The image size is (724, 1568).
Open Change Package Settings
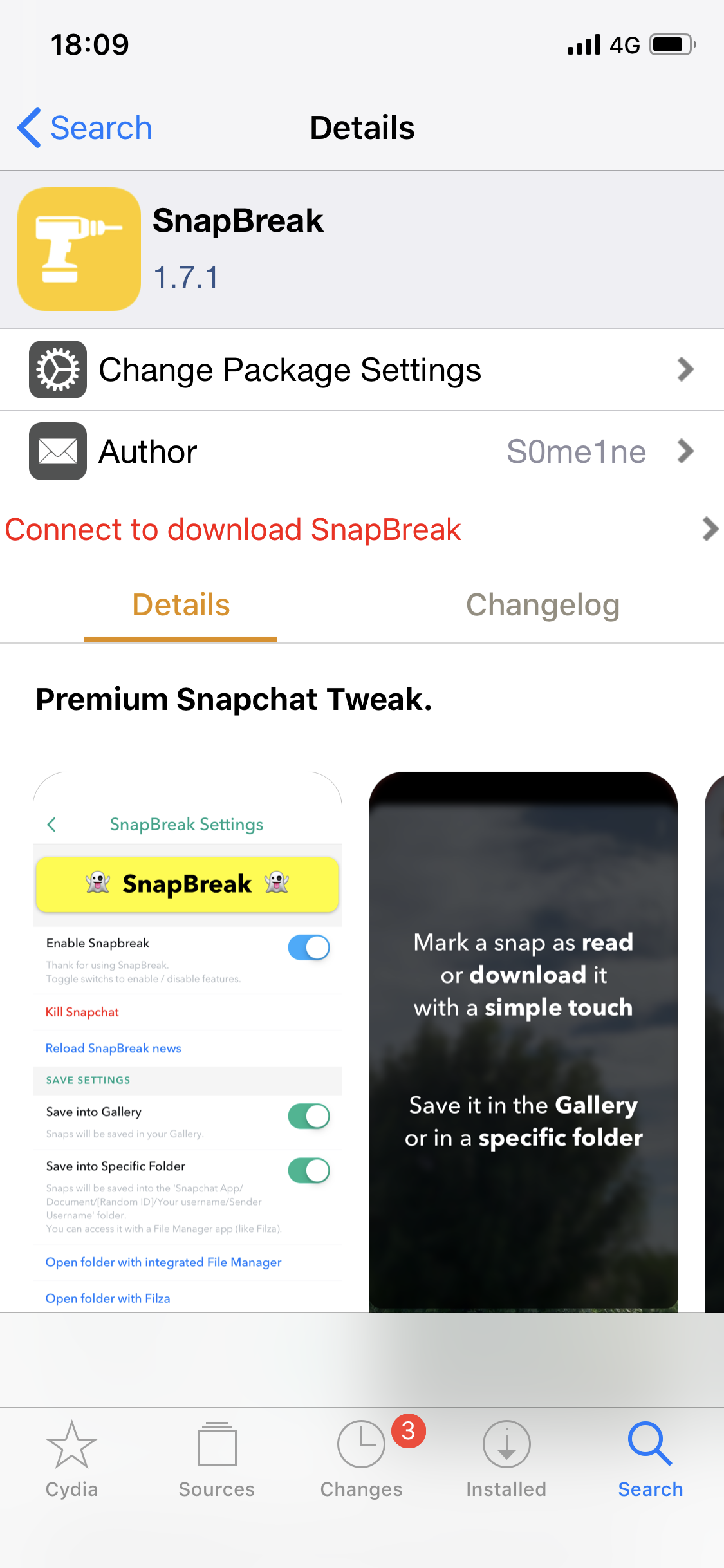click(362, 369)
